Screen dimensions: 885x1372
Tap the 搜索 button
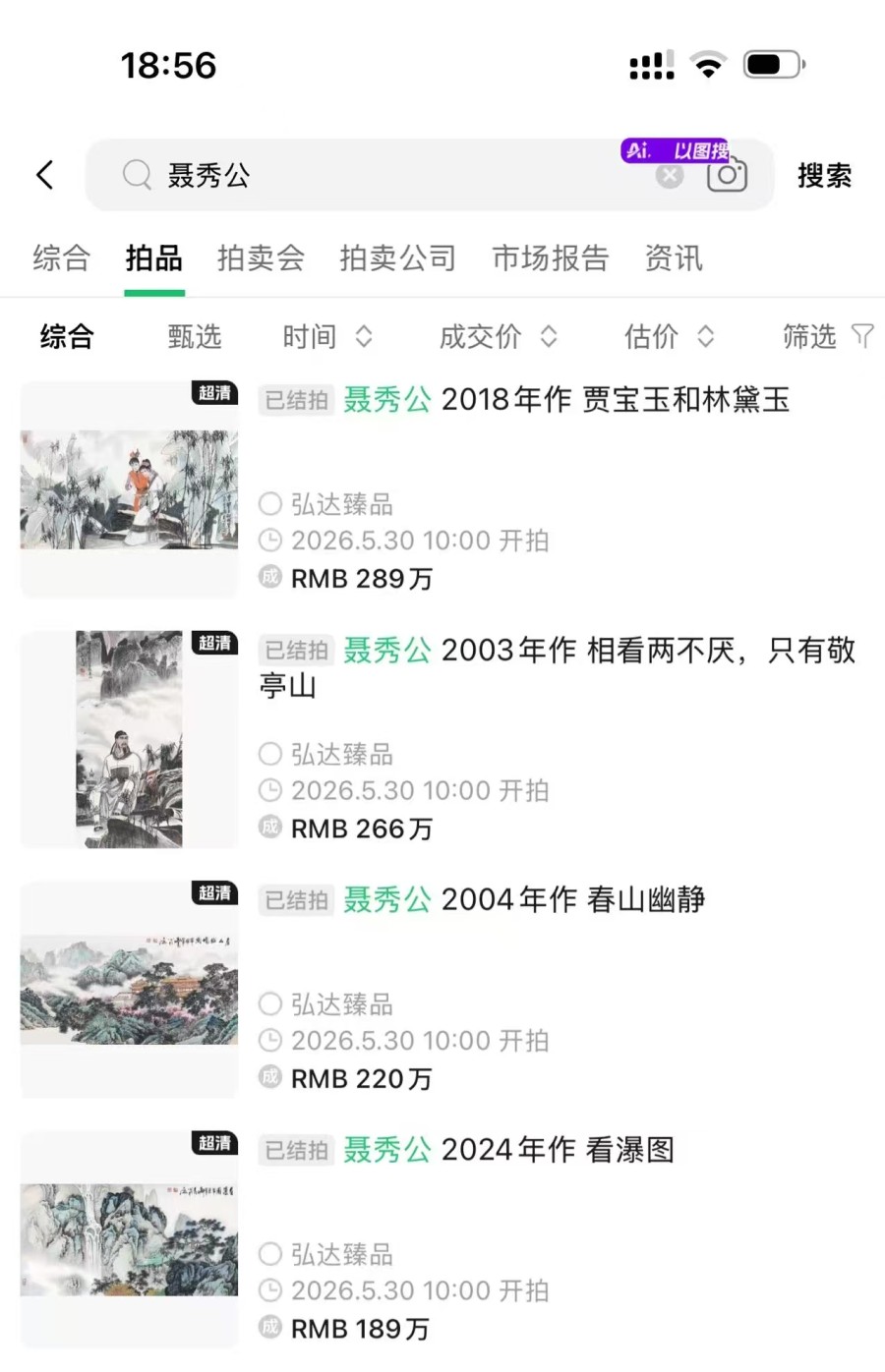[824, 176]
